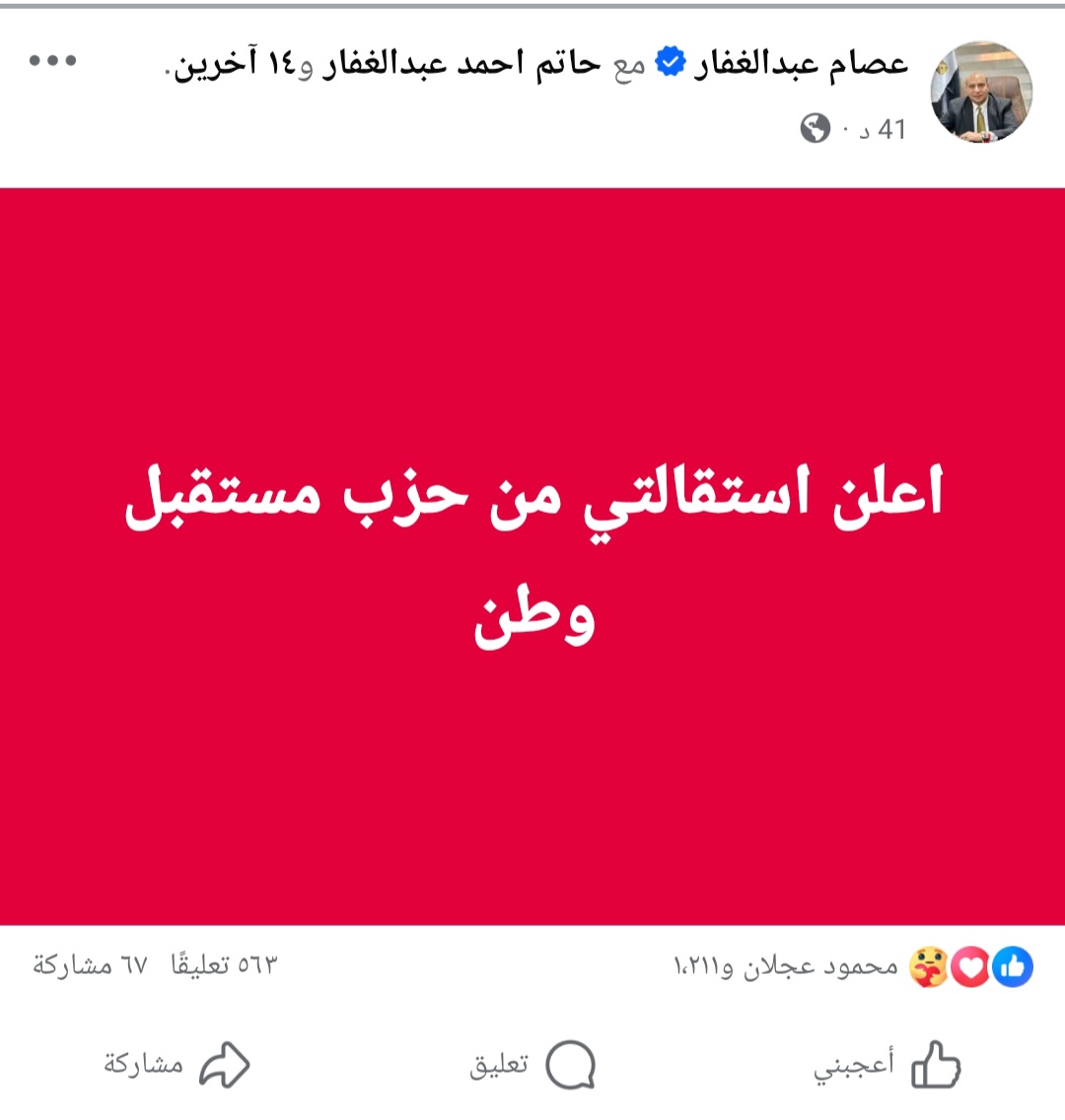Viewport: 1065px width, 1120px height.
Task: Open عصام عبدالغفار's profile picture
Action: tap(981, 93)
